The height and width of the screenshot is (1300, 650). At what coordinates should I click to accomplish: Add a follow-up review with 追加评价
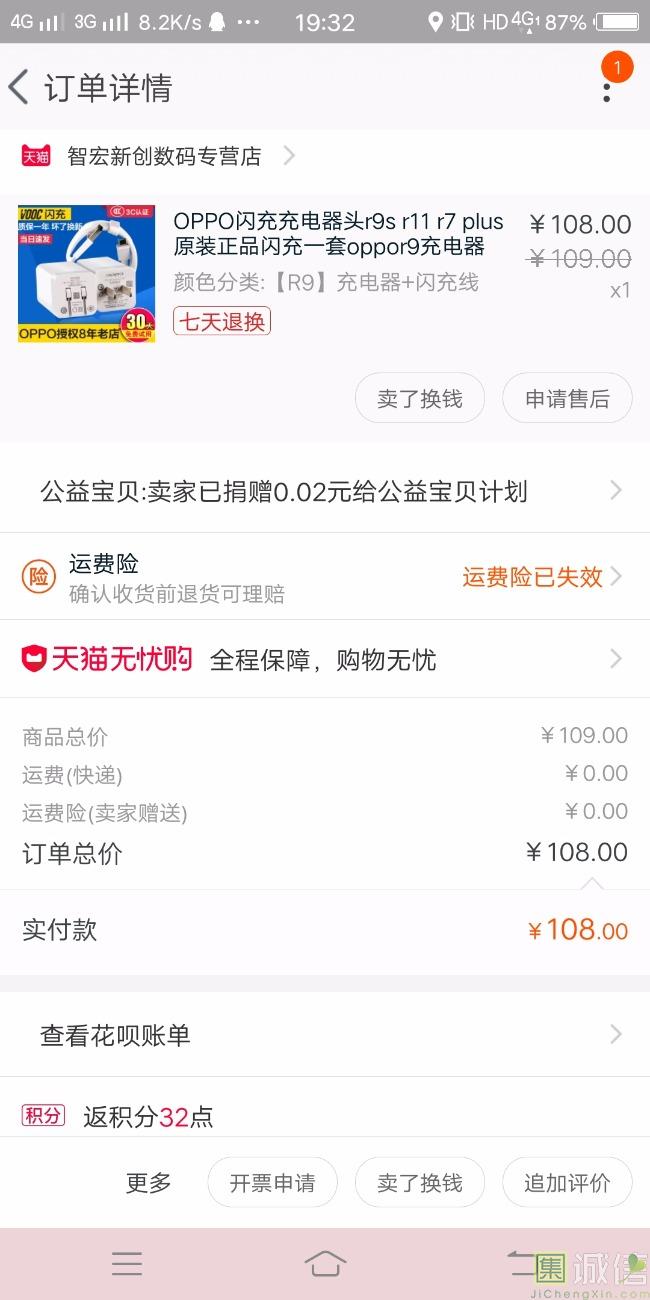(567, 1183)
